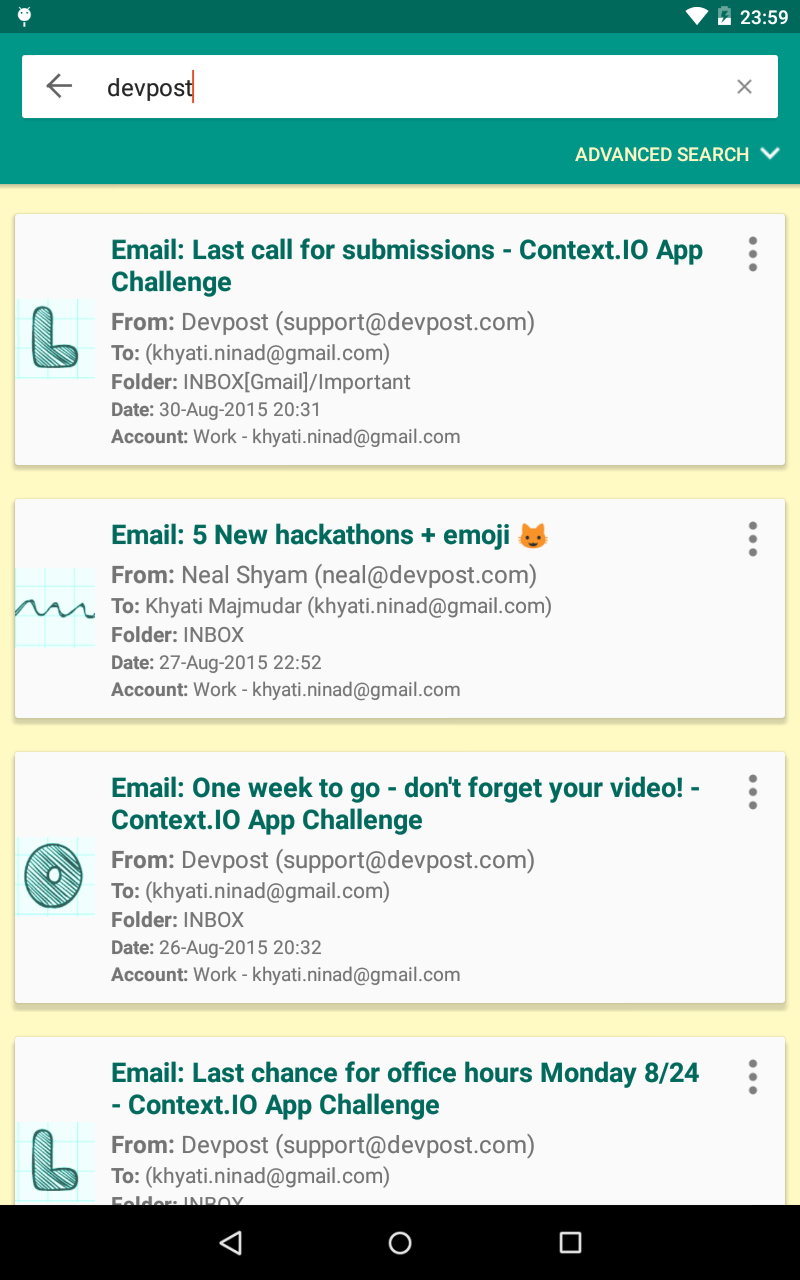Image resolution: width=800 pixels, height=1280 pixels.
Task: Open the One week to go email
Action: pyautogui.click(x=400, y=877)
